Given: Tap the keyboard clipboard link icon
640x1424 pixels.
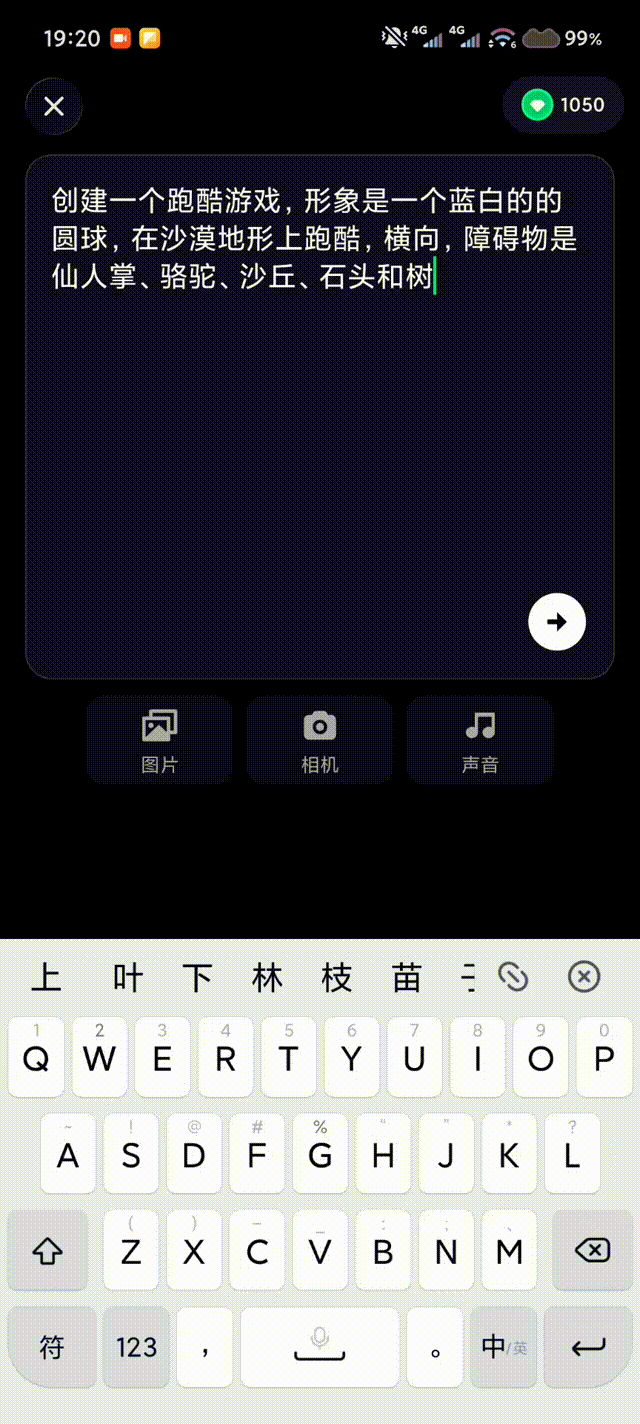Looking at the screenshot, I should coord(513,977).
